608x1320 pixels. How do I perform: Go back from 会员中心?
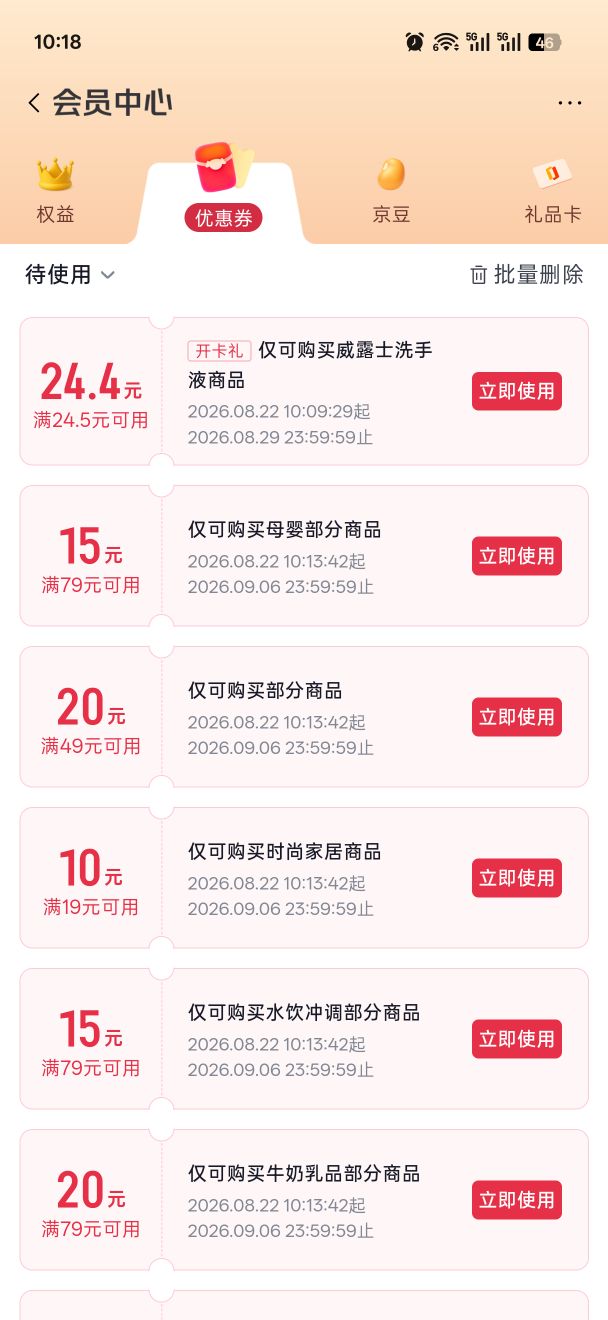pos(34,103)
